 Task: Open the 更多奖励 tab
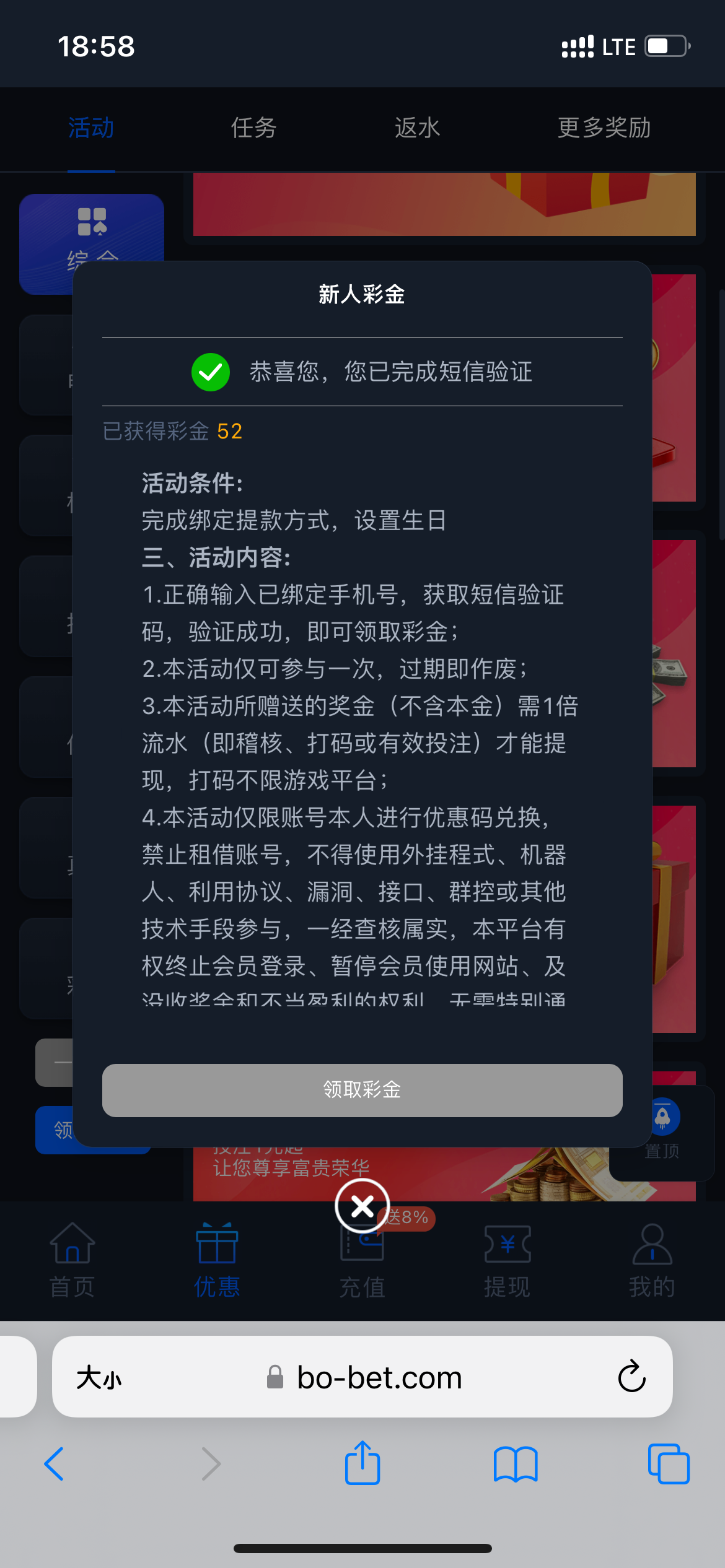(x=604, y=128)
